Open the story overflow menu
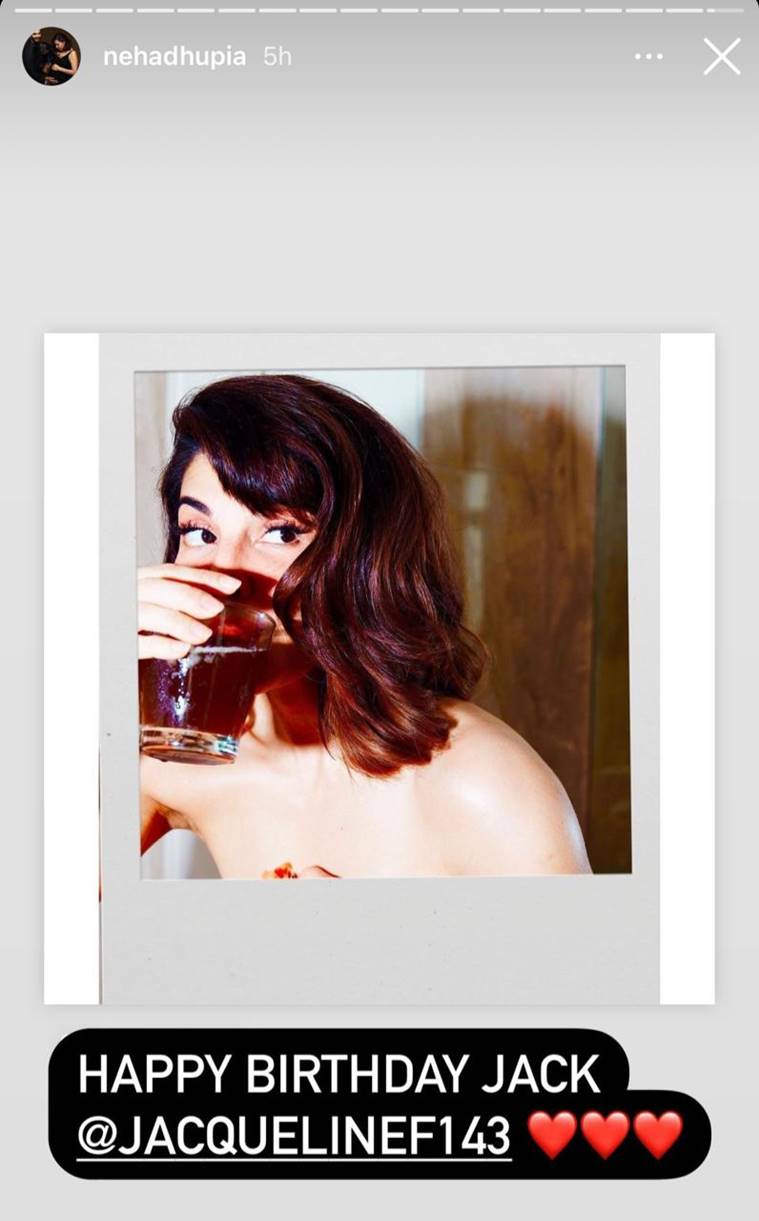This screenshot has height=1221, width=759. (649, 57)
